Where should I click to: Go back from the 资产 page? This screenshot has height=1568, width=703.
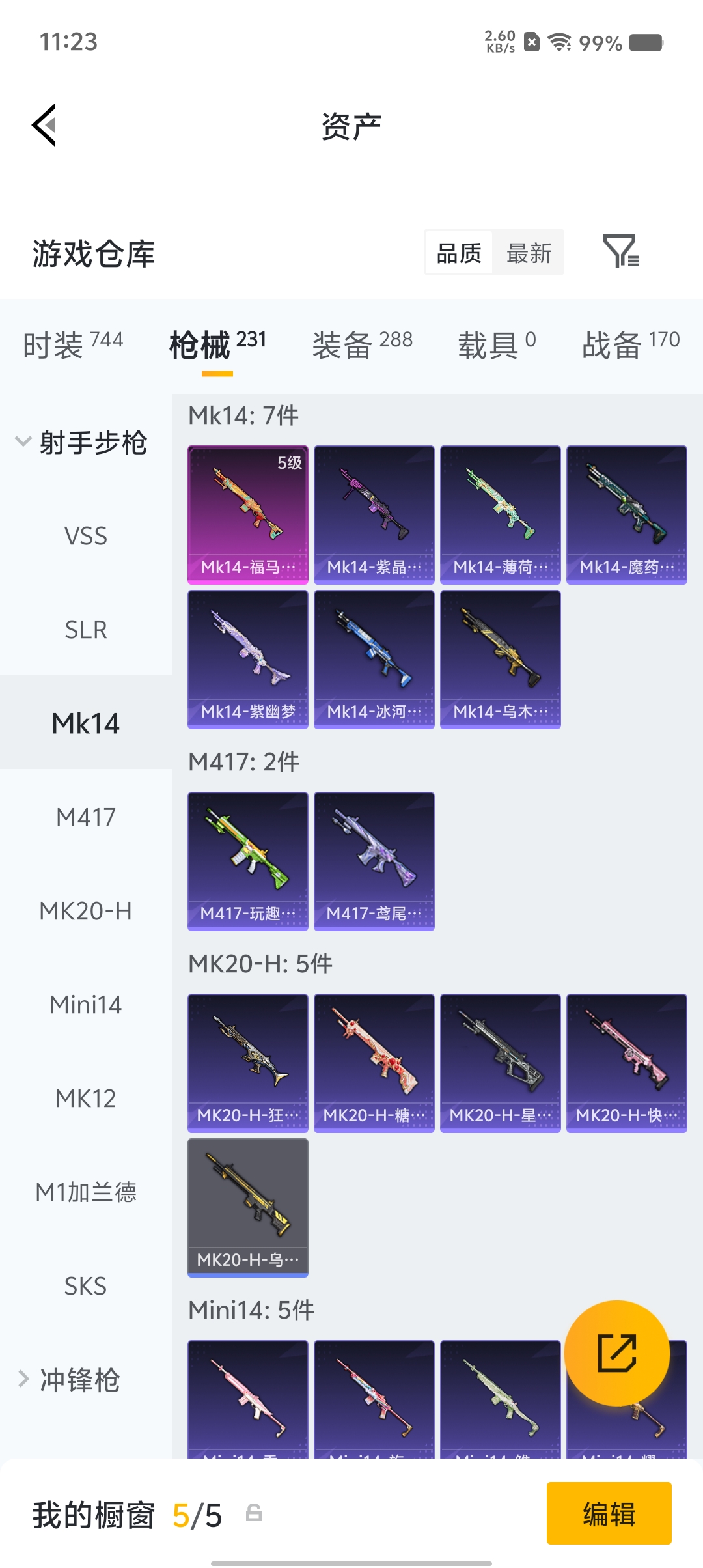(44, 125)
